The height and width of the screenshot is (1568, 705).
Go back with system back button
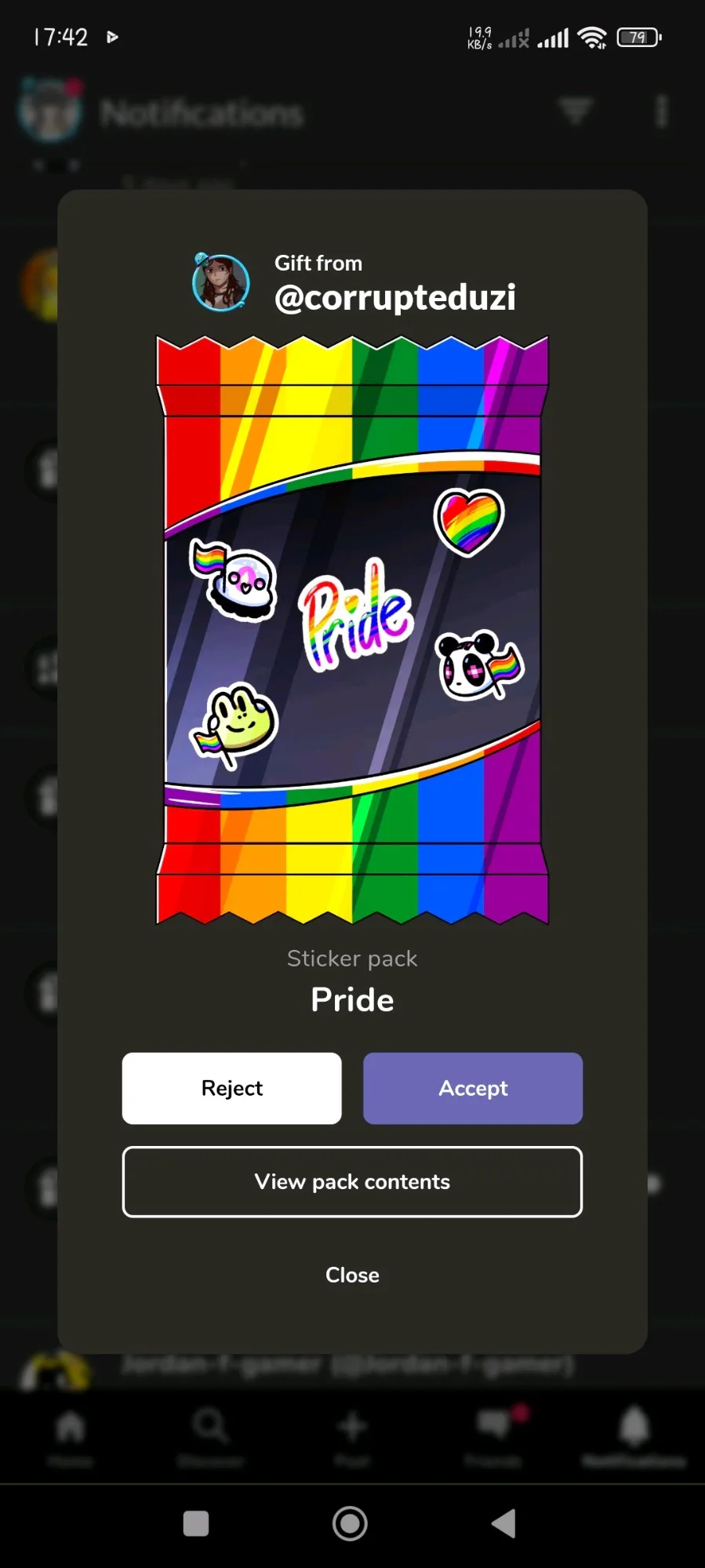(x=503, y=1523)
